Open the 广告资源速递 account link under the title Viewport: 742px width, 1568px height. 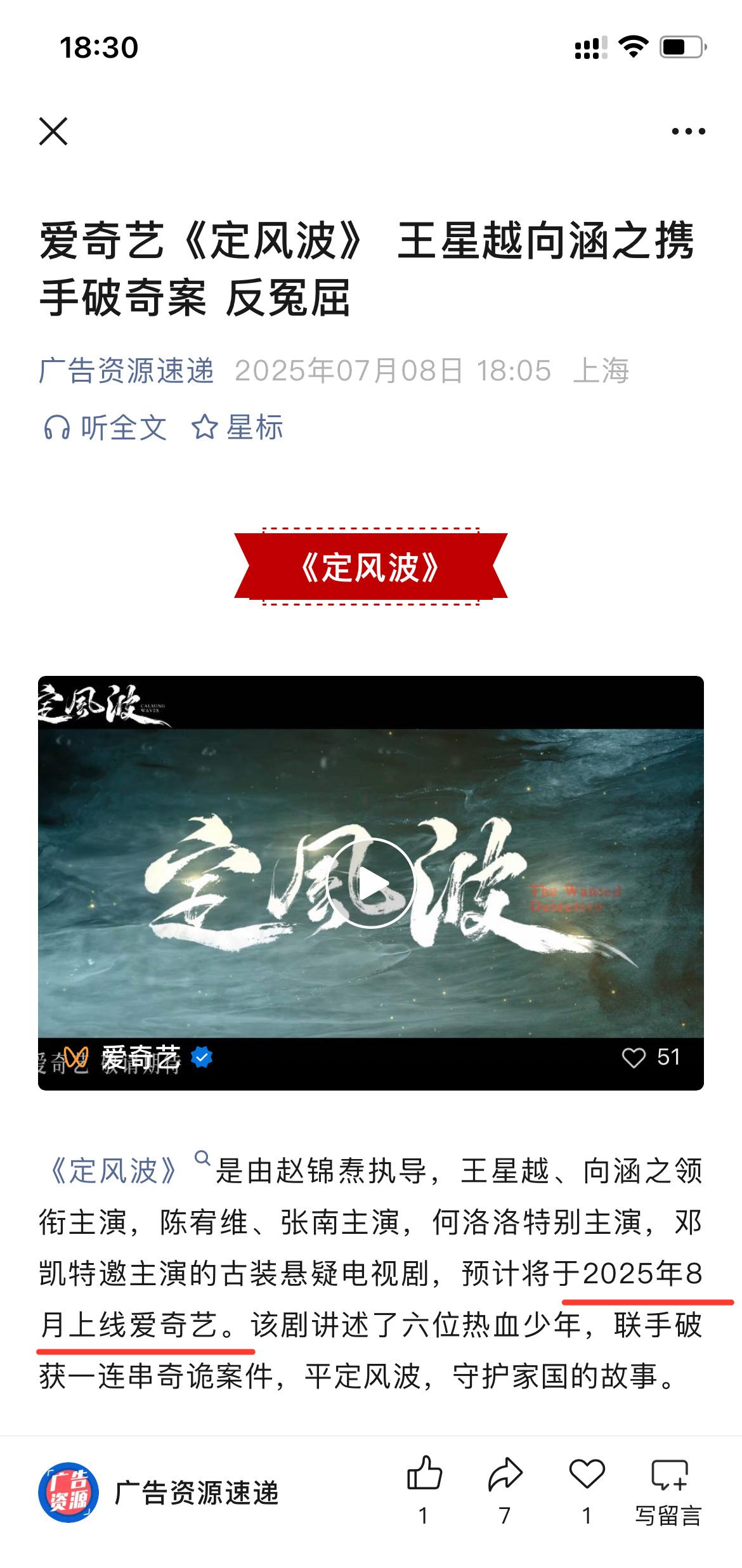126,370
